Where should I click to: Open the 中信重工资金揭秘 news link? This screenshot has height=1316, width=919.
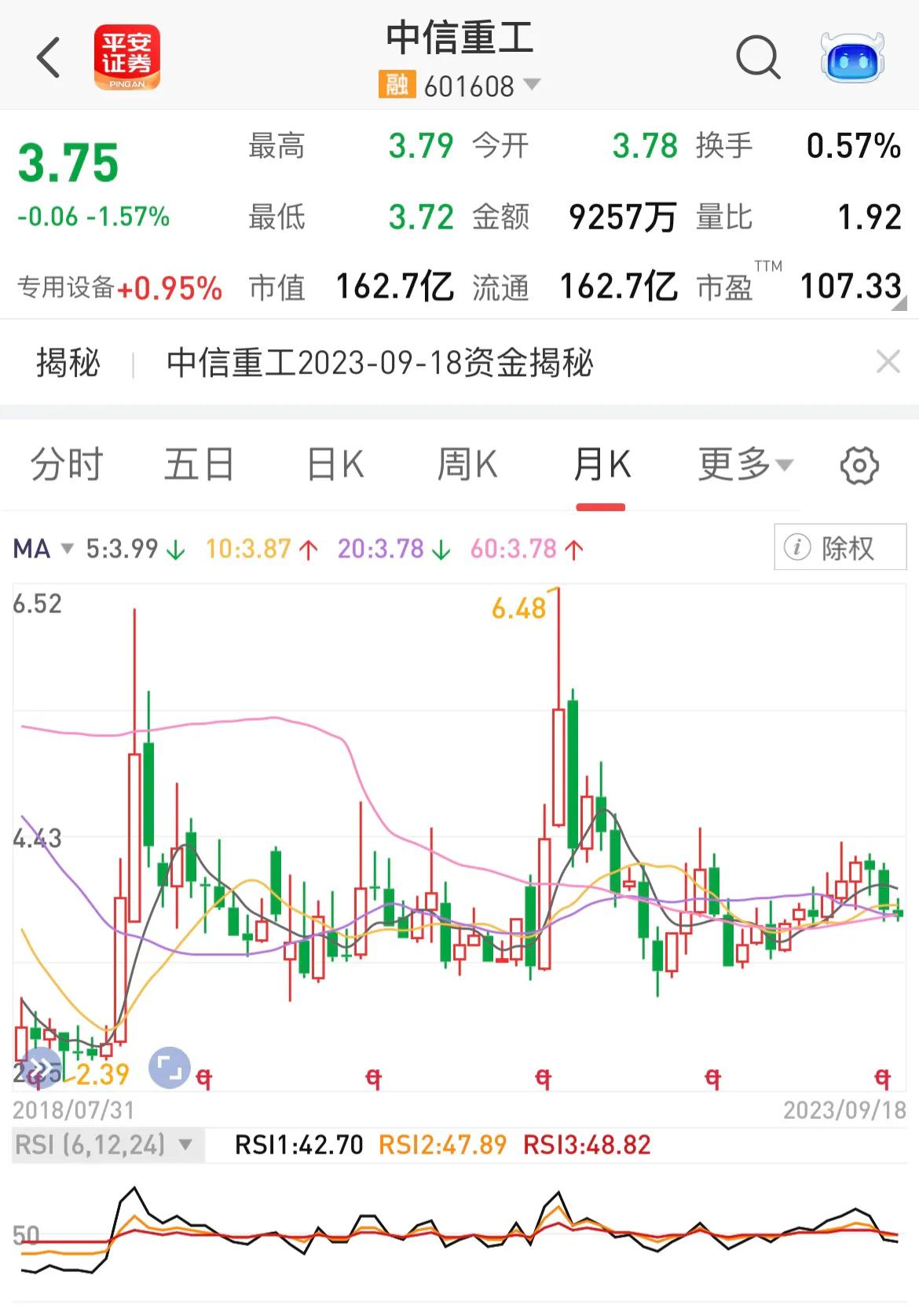click(380, 363)
